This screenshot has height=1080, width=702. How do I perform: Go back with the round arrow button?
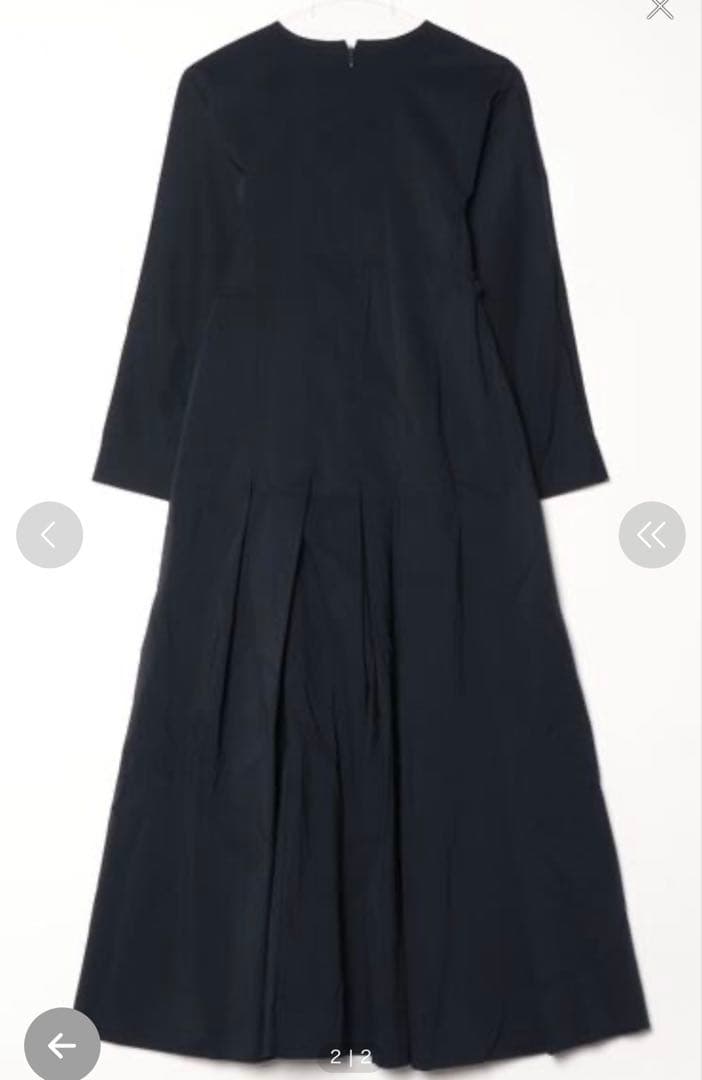click(62, 1045)
